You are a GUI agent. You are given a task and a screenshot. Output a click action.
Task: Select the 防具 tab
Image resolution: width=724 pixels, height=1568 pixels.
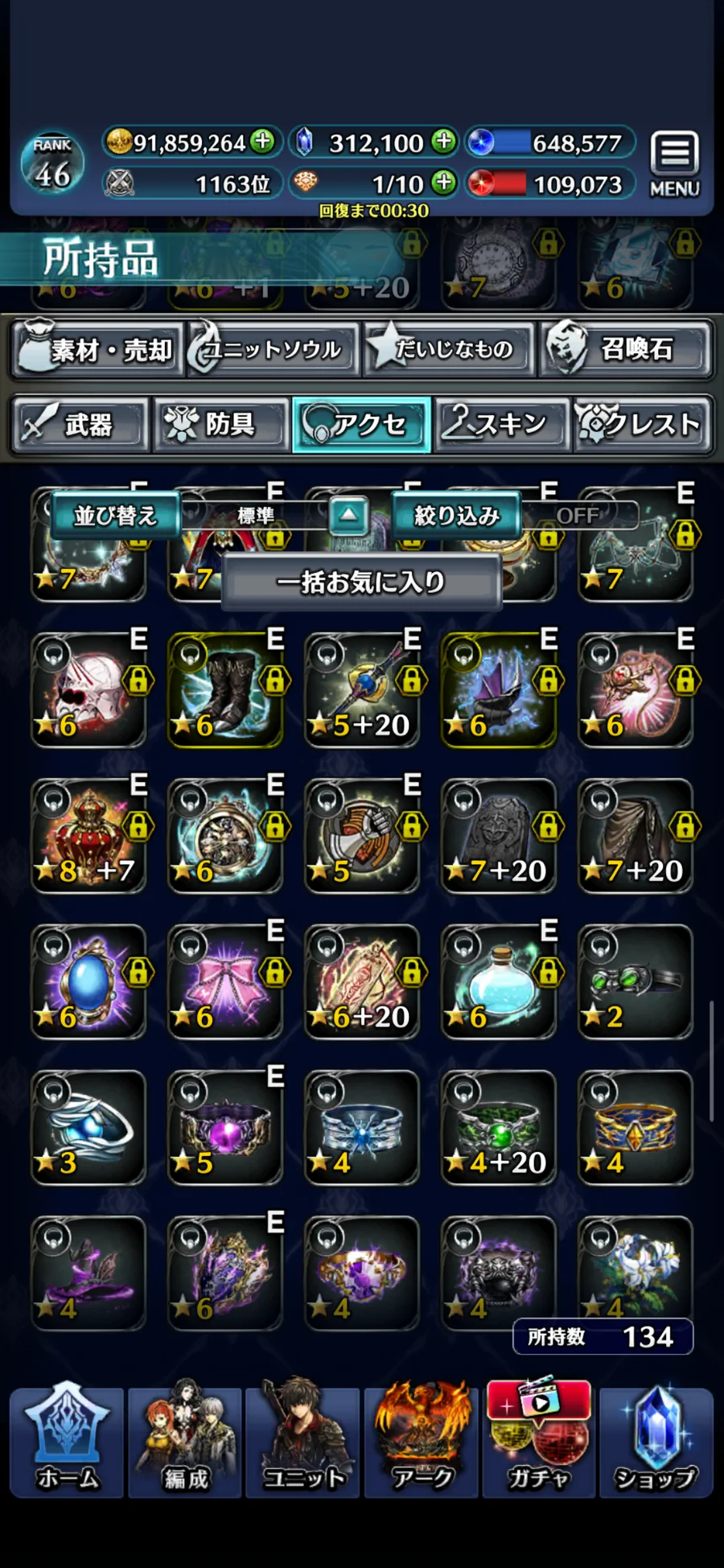pos(220,424)
